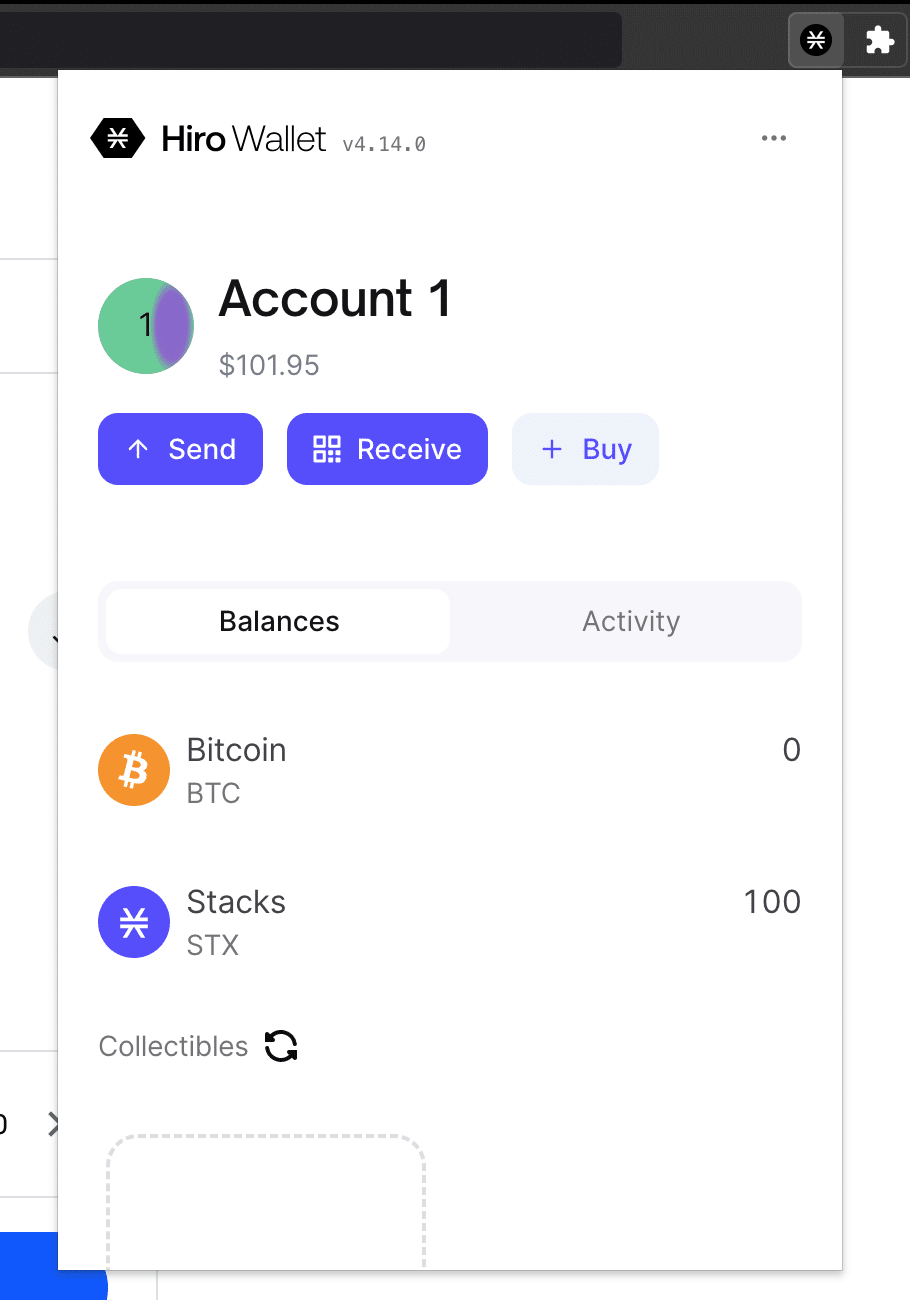Image resolution: width=910 pixels, height=1300 pixels.
Task: Open the Buy option
Action: point(585,449)
